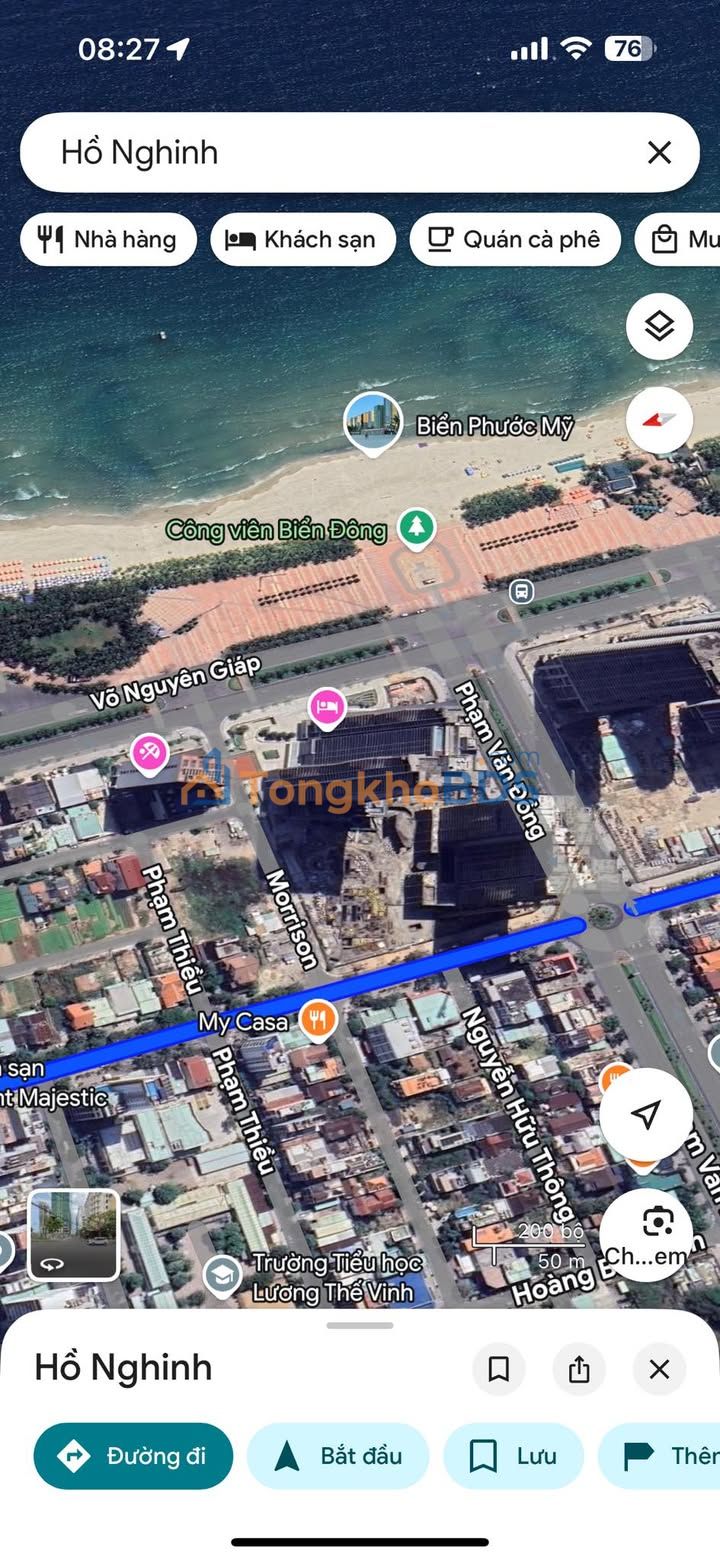720x1560 pixels.
Task: Get directions with Đường đi
Action: tap(133, 1456)
